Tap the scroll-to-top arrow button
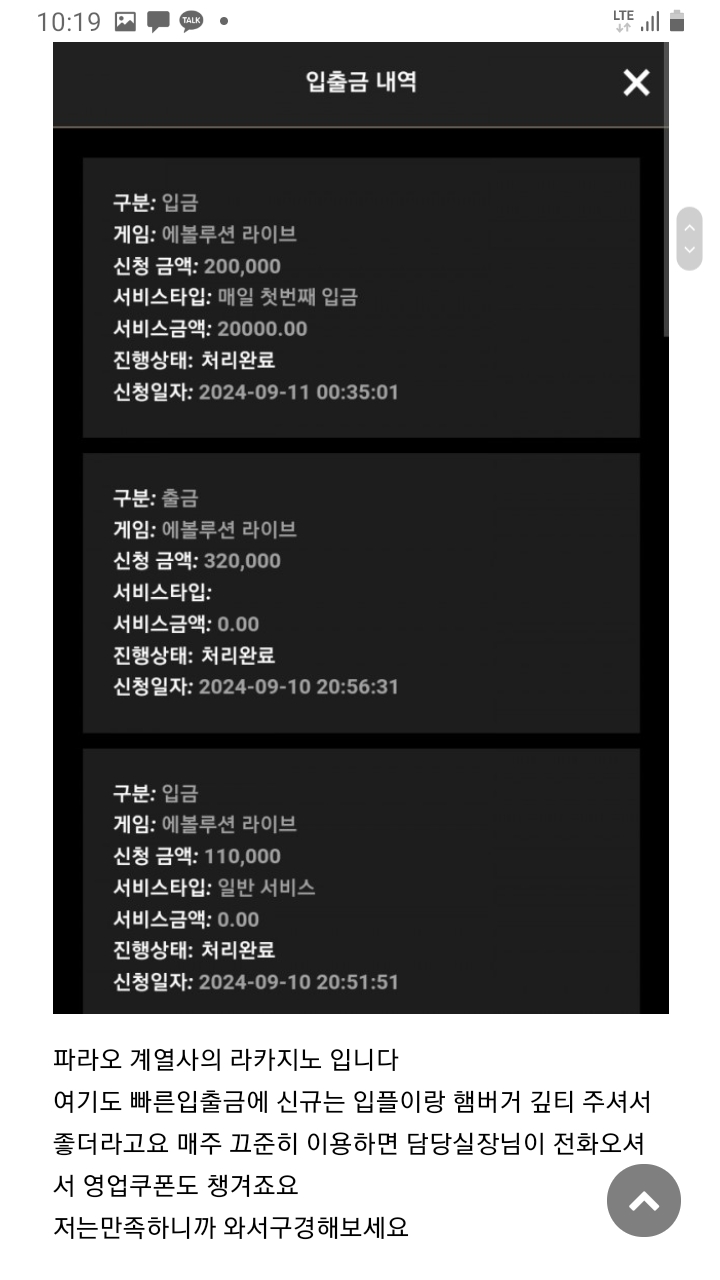This screenshot has width=720, height=1280. point(644,1200)
